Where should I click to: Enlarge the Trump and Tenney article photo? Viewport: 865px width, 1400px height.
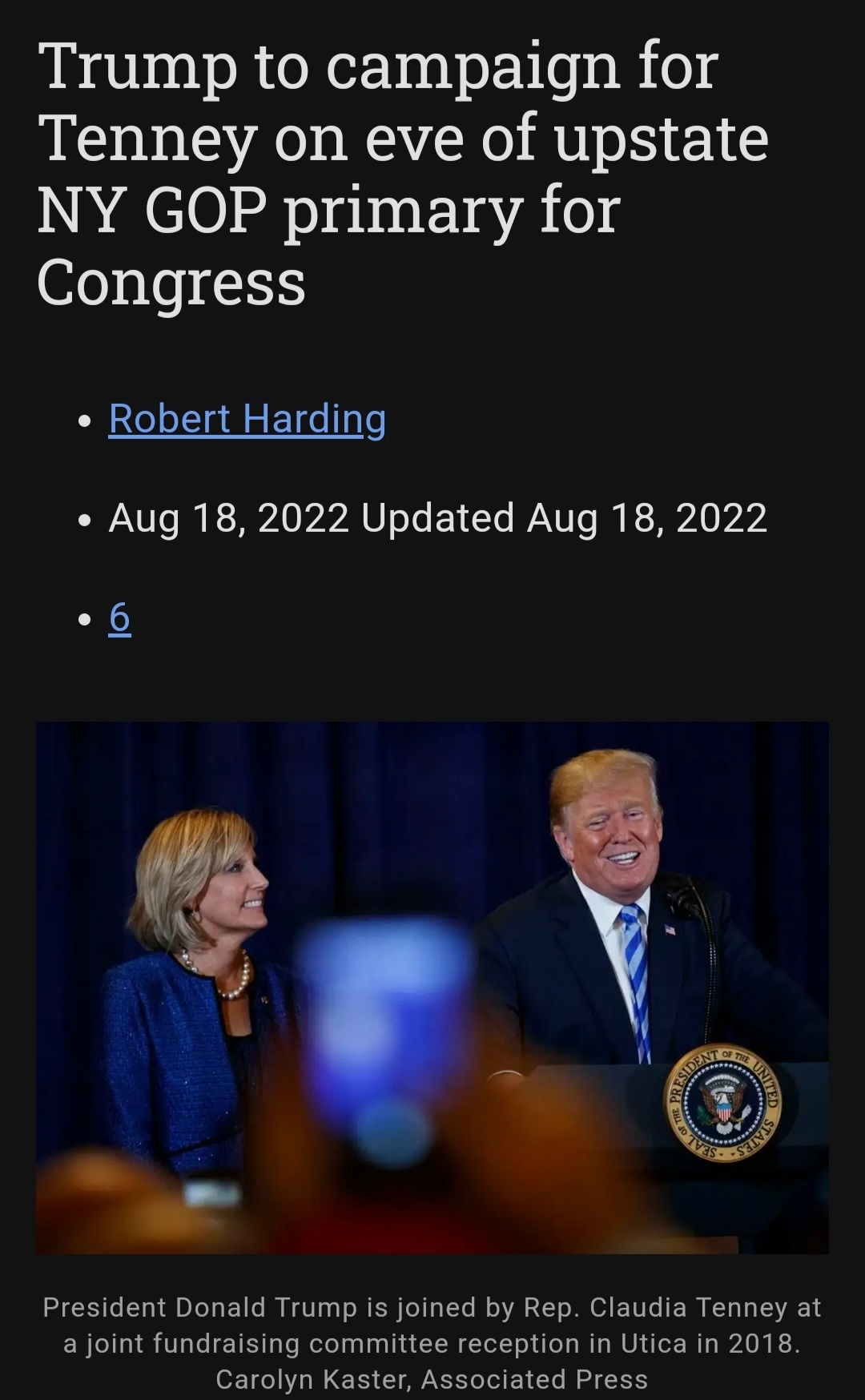pos(432,988)
